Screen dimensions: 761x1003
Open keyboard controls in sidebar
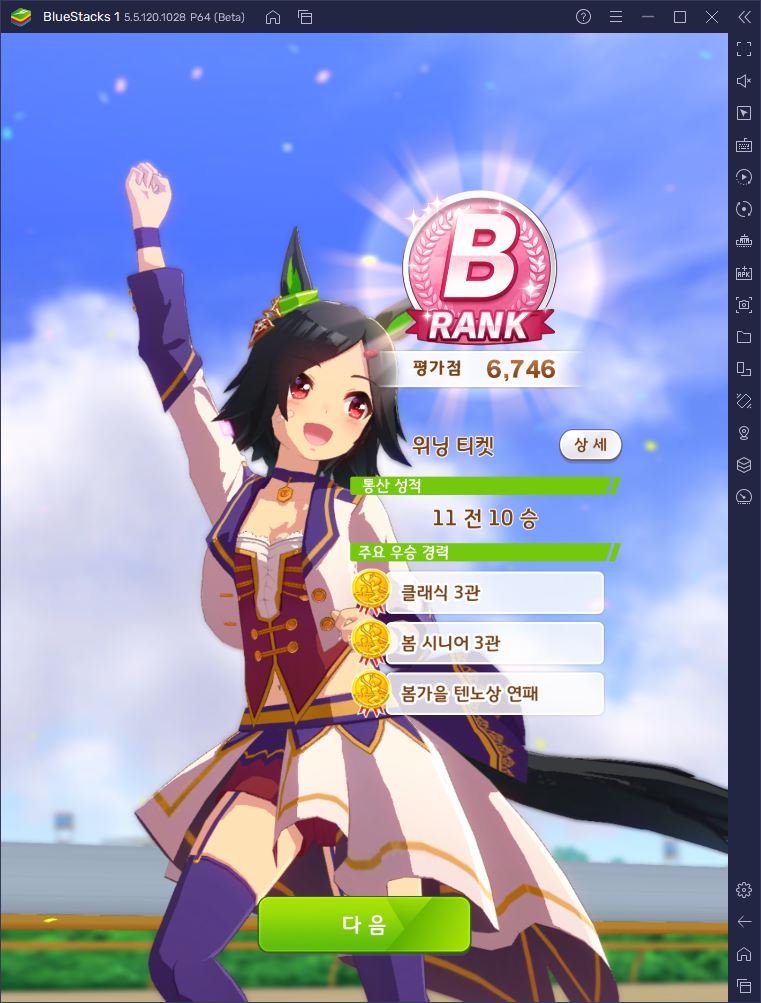743,144
